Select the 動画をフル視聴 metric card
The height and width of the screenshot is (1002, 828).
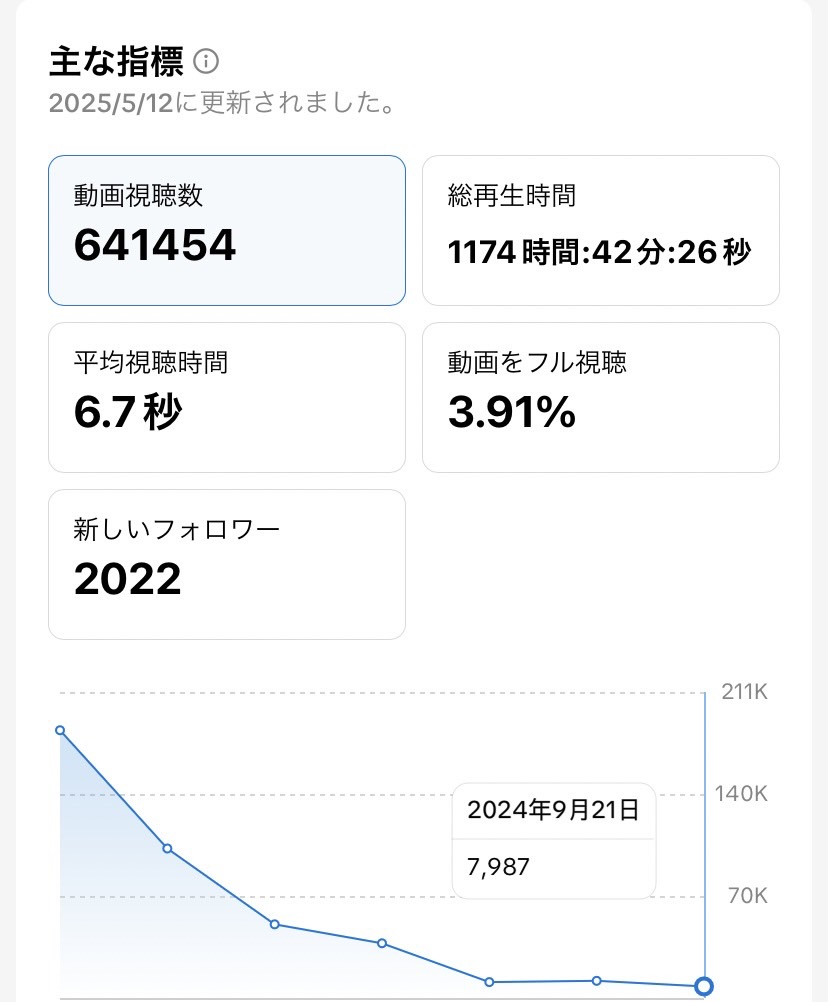600,397
